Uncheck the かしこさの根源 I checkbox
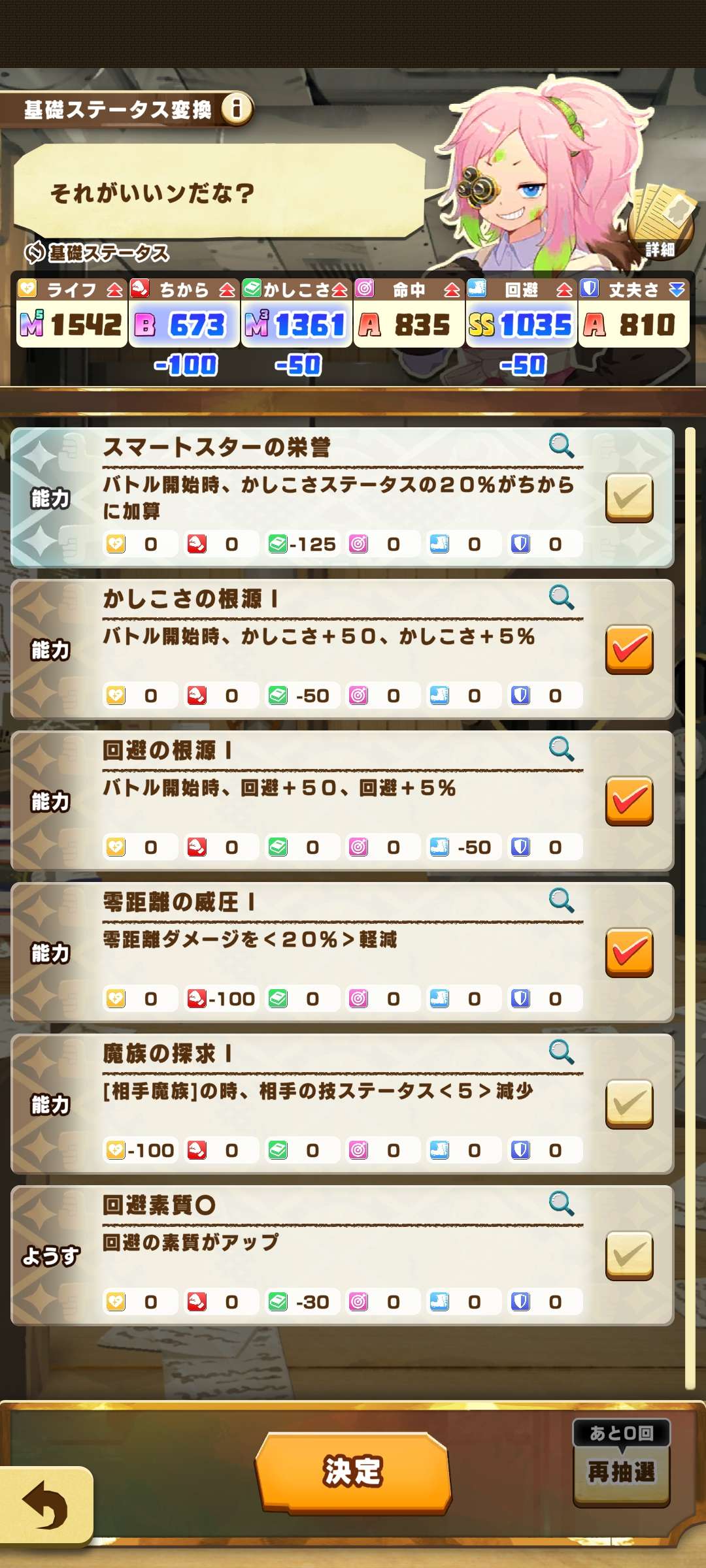Image resolution: width=706 pixels, height=1568 pixels. 629,649
